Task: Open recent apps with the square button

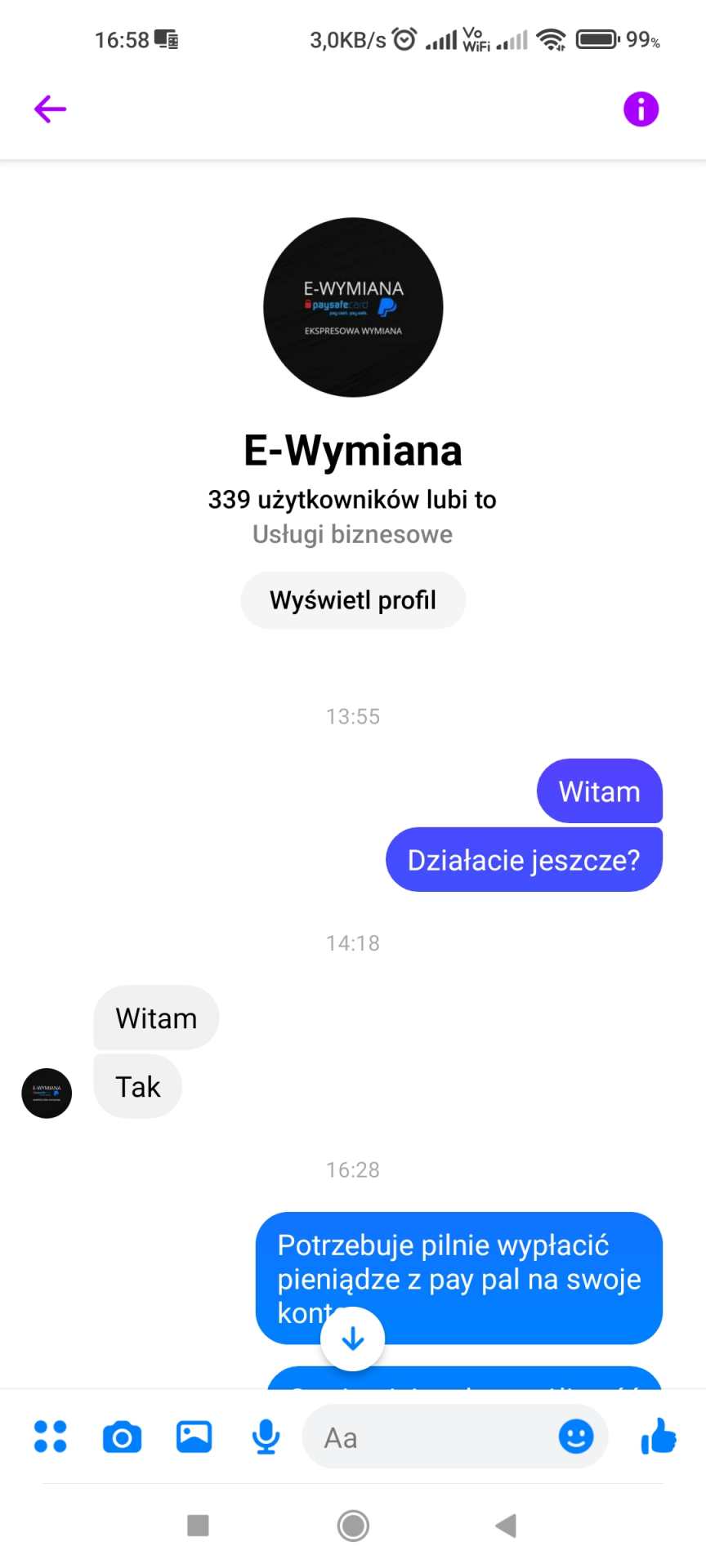Action: pos(198,1525)
